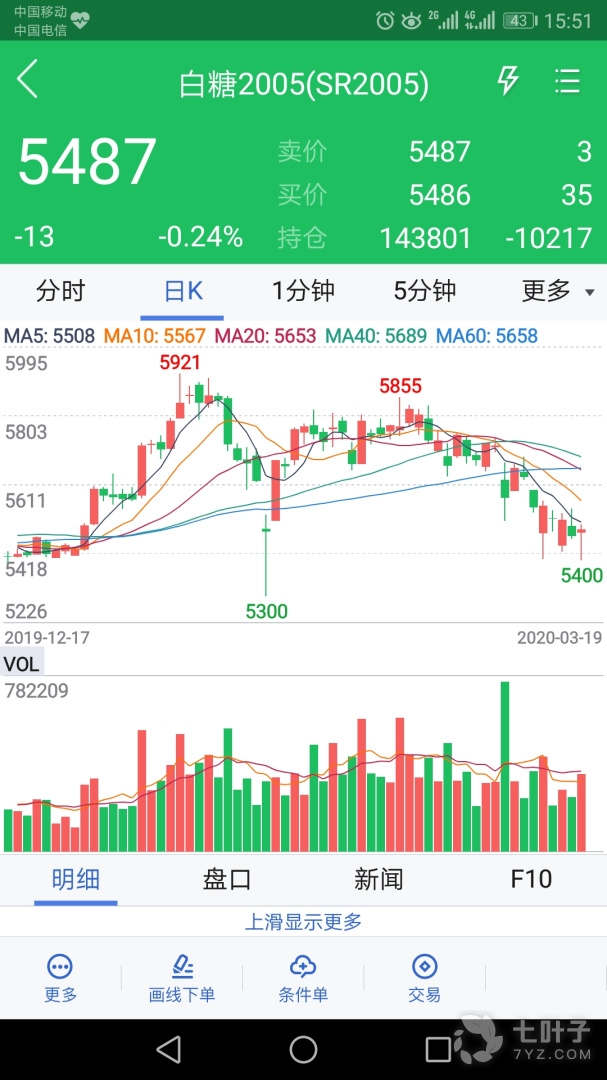
Task: Switch to the 分时 chart tab
Action: point(61,291)
